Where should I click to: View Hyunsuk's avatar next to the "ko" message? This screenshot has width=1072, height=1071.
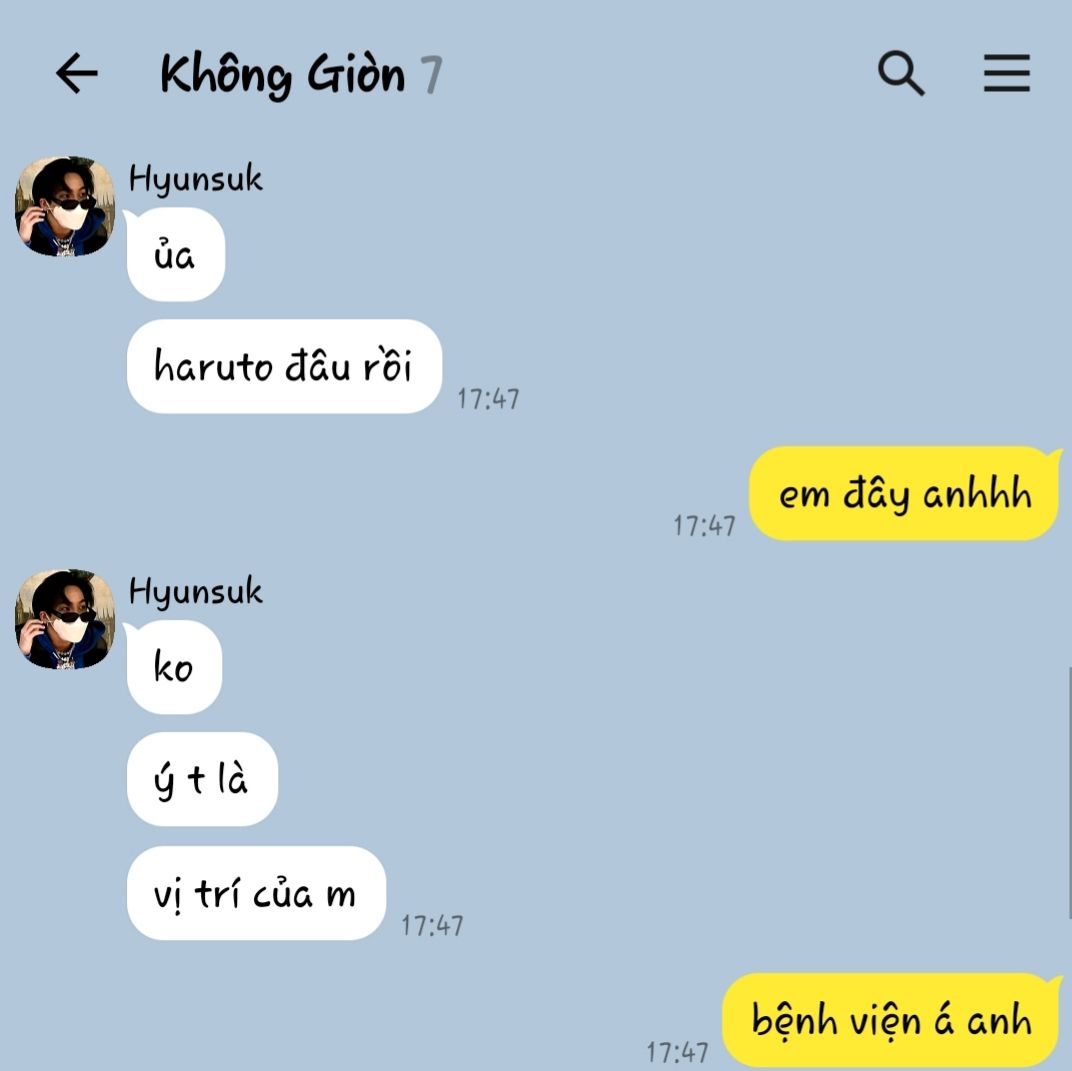coord(65,619)
